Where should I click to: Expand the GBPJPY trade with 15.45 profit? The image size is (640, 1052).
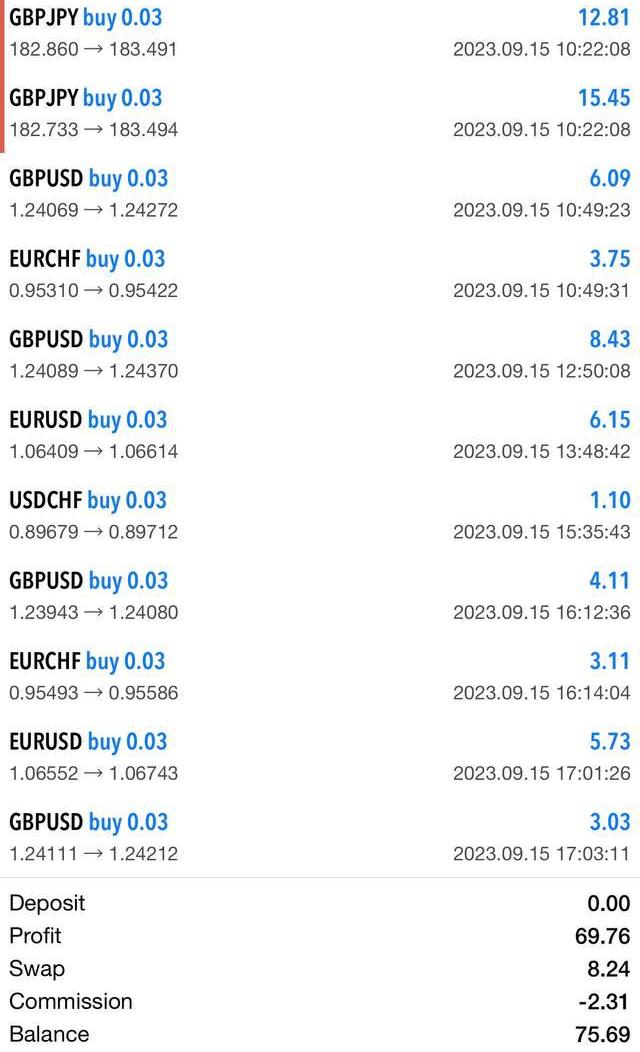click(320, 113)
